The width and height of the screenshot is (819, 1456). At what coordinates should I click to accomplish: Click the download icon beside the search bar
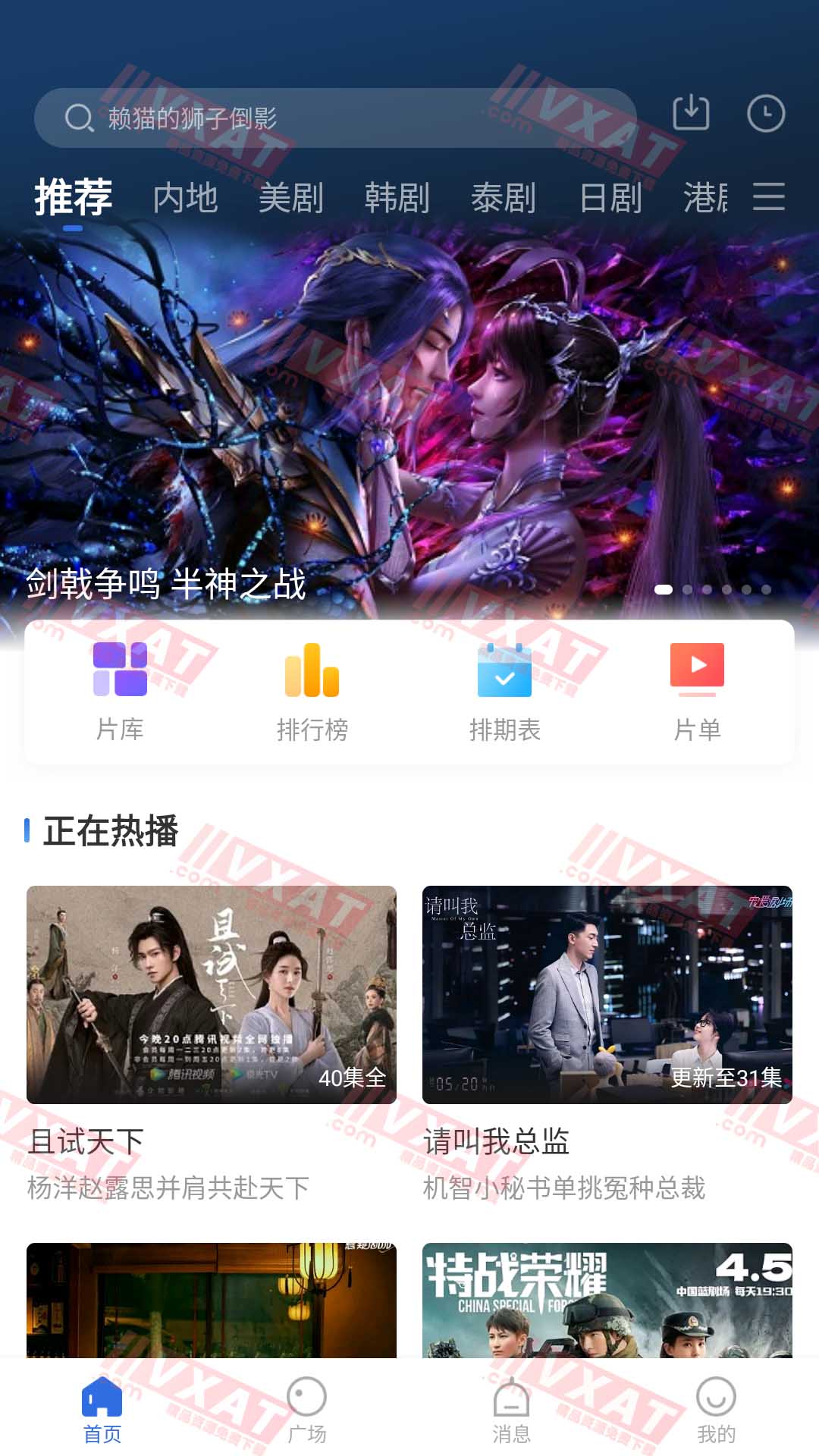[692, 114]
